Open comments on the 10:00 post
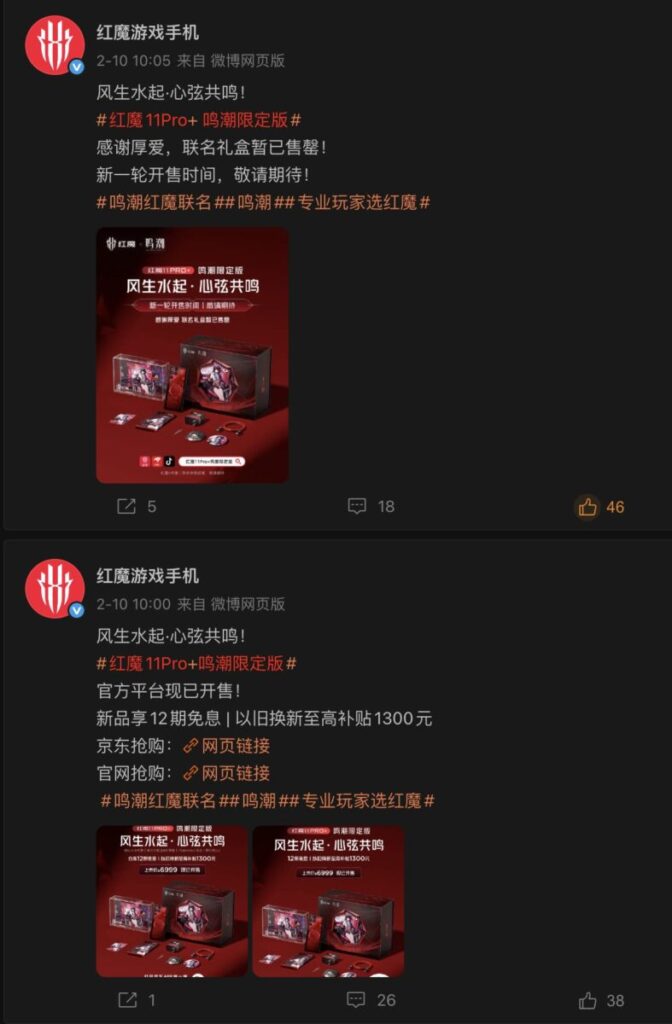The image size is (672, 1024). tap(357, 1000)
